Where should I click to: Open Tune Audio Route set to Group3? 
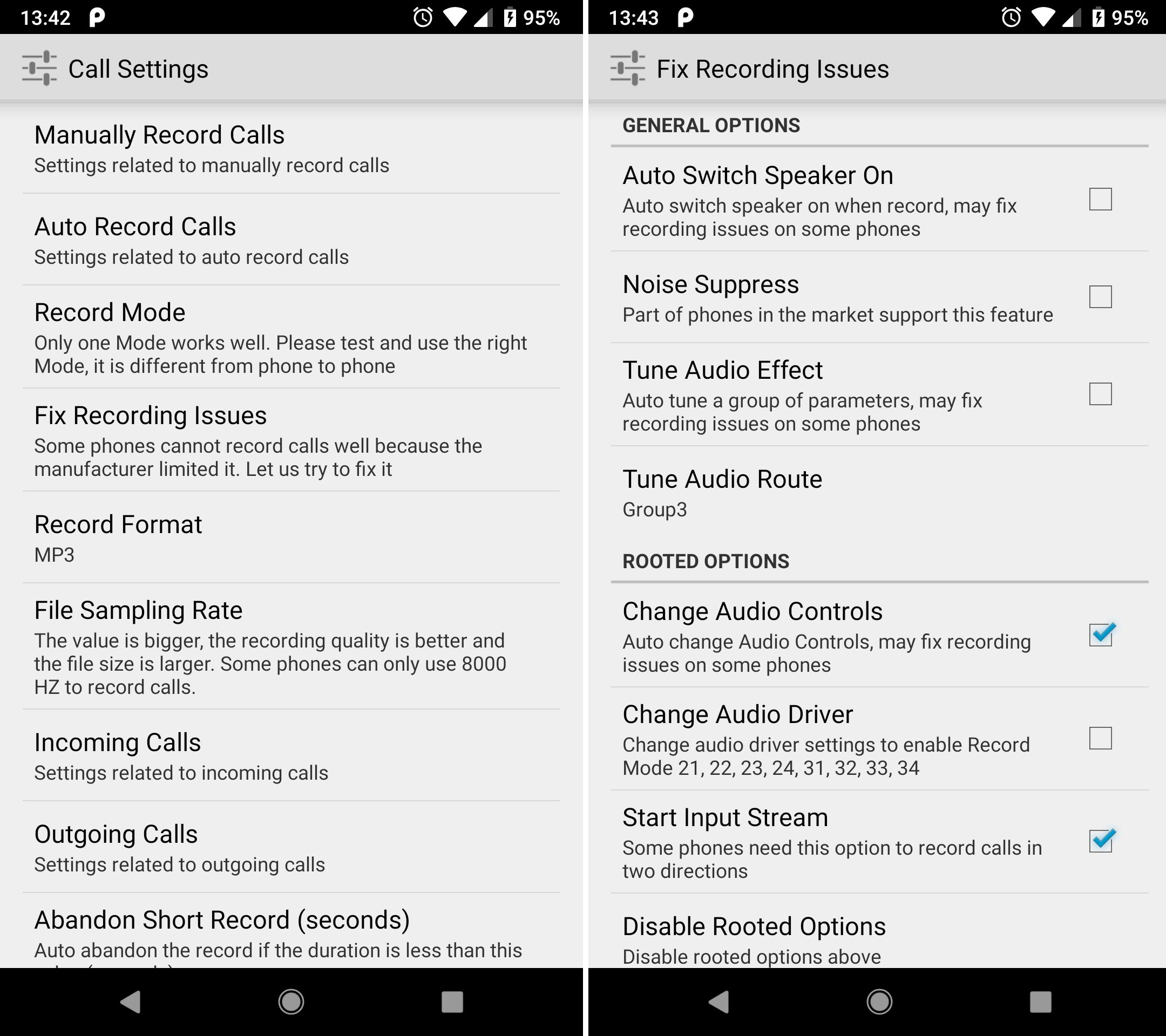878,493
